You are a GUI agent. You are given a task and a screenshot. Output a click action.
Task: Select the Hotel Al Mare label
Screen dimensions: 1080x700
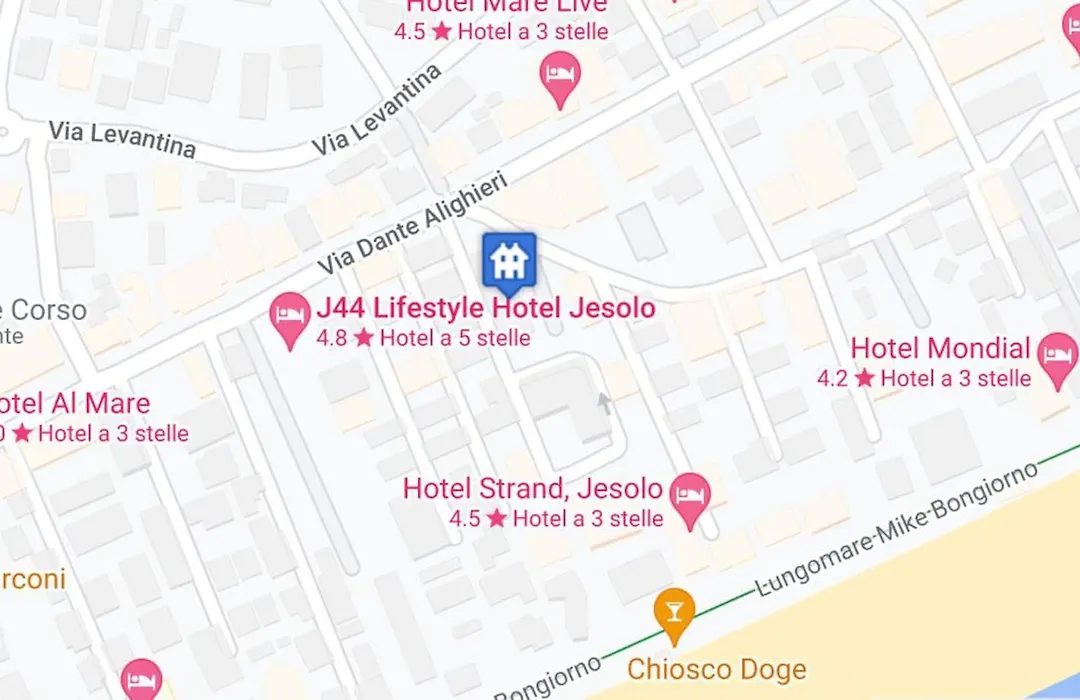pos(75,404)
